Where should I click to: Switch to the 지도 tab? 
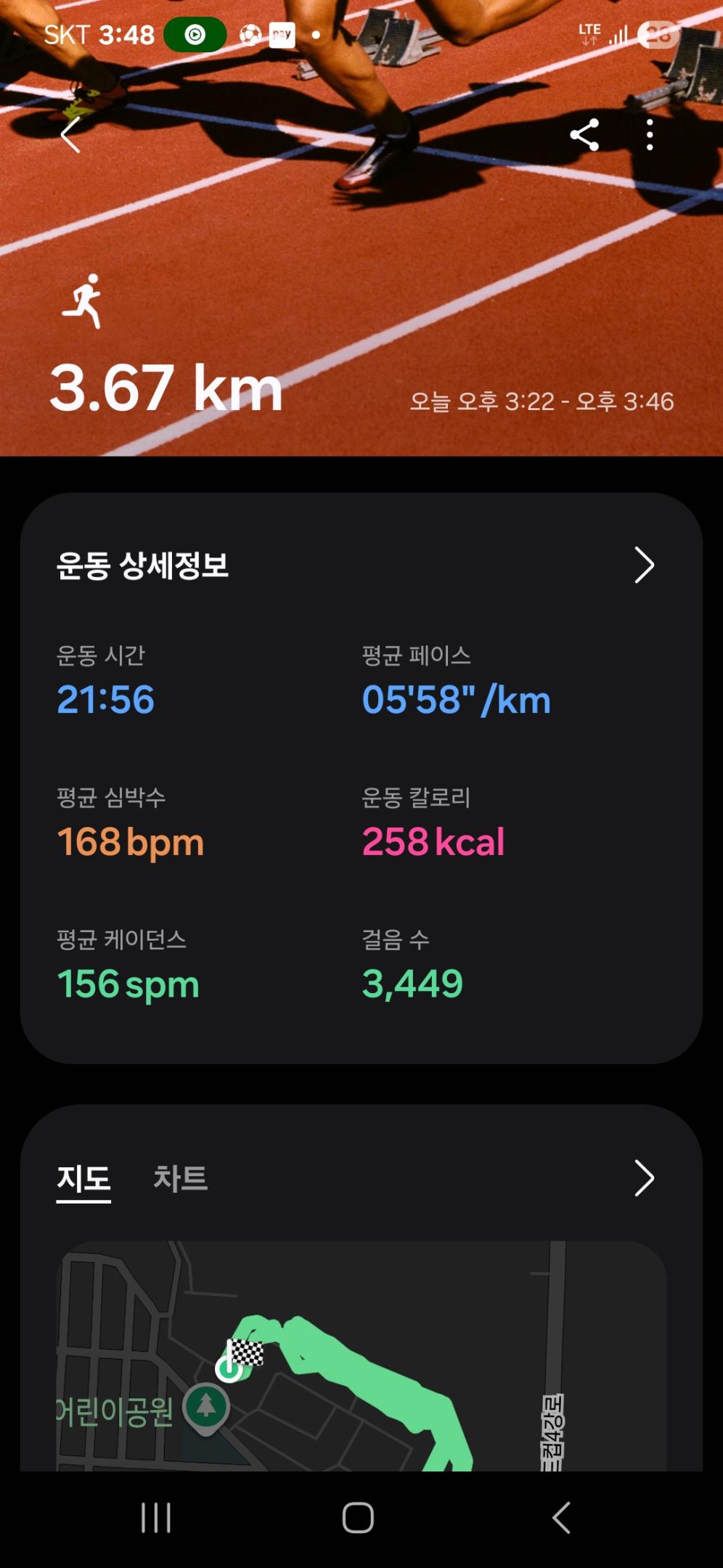point(83,1179)
